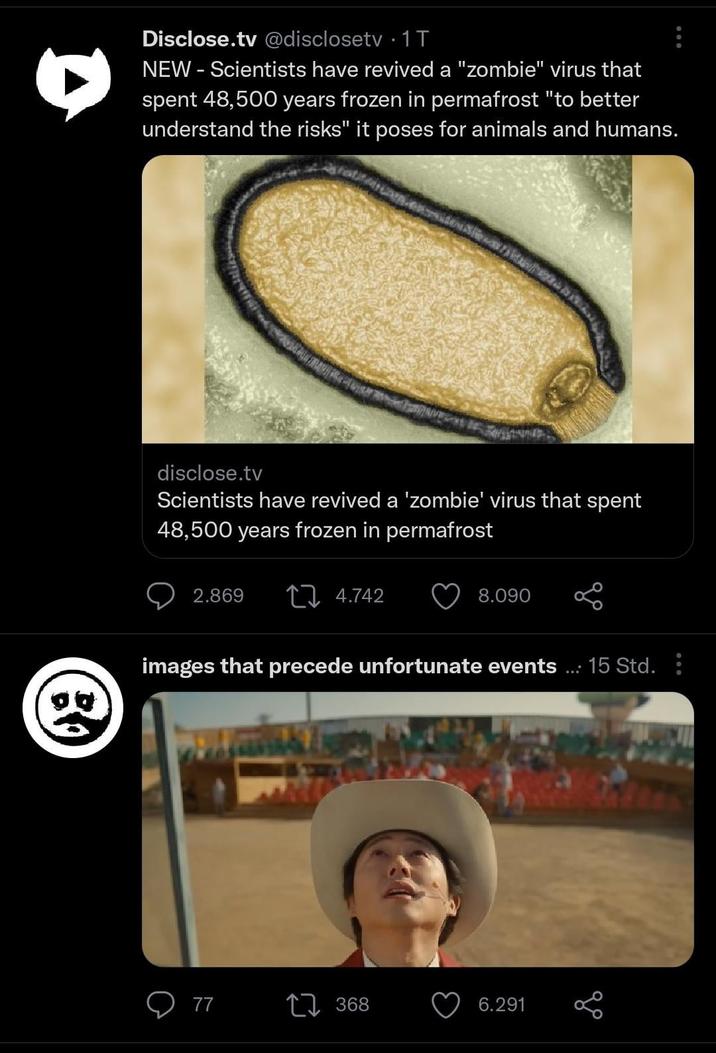The height and width of the screenshot is (1053, 716).
Task: Share the Disclose.tv tweet
Action: 588,596
